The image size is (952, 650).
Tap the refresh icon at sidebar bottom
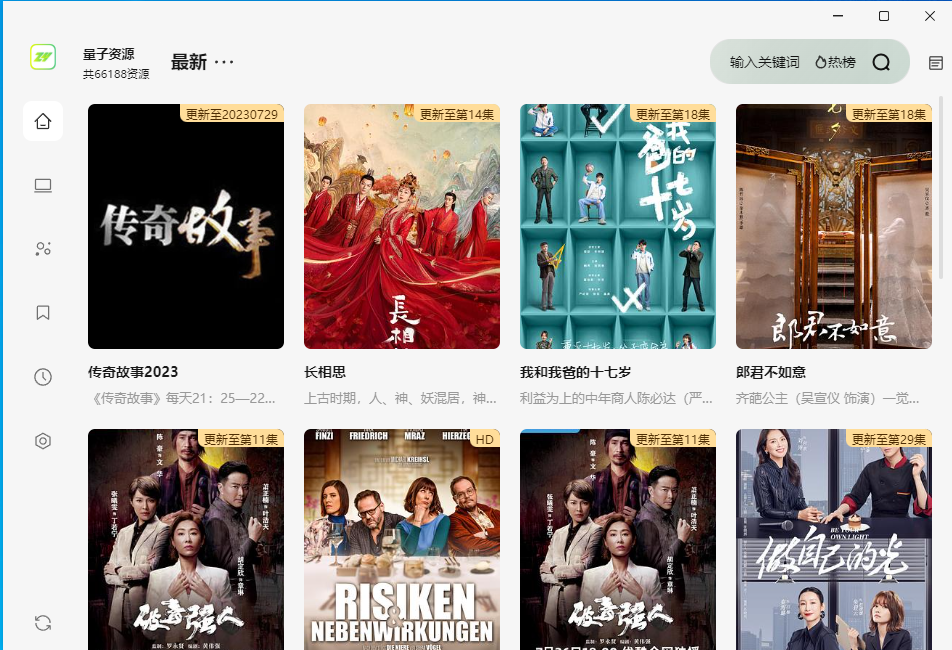pos(43,623)
